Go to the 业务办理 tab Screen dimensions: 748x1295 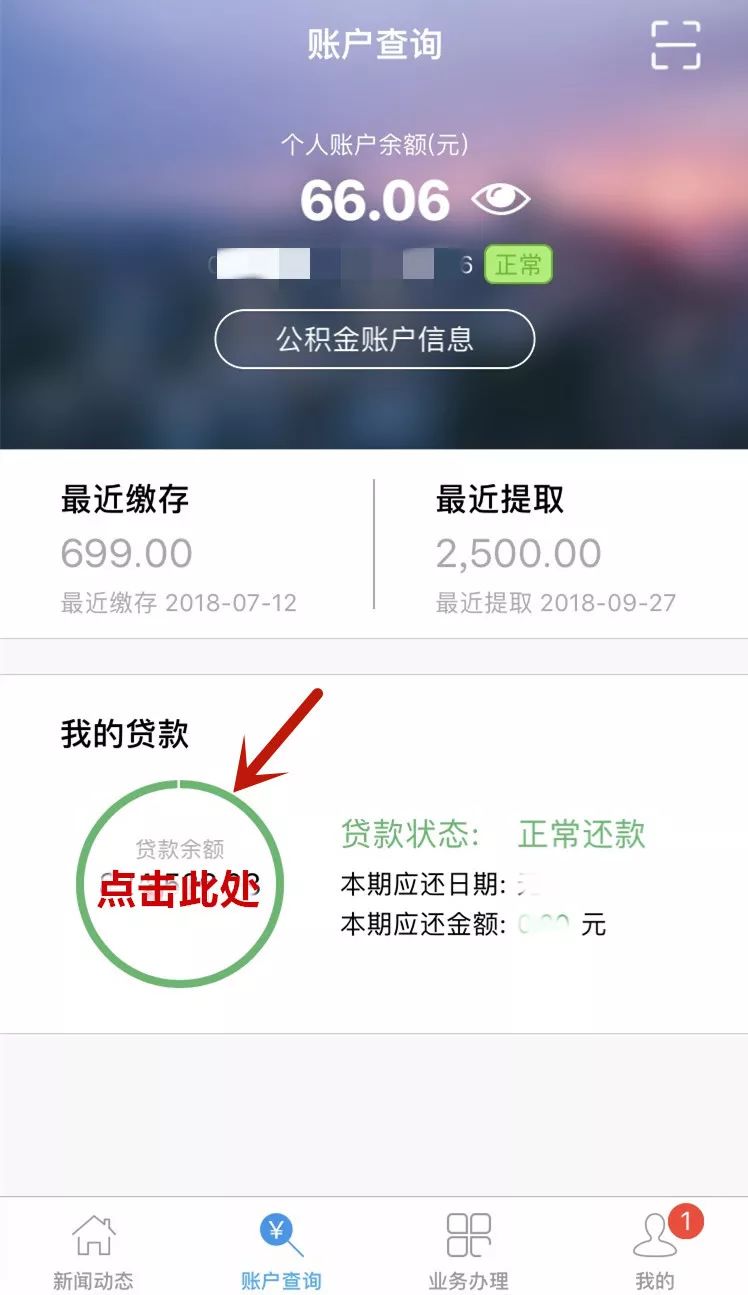[468, 1250]
